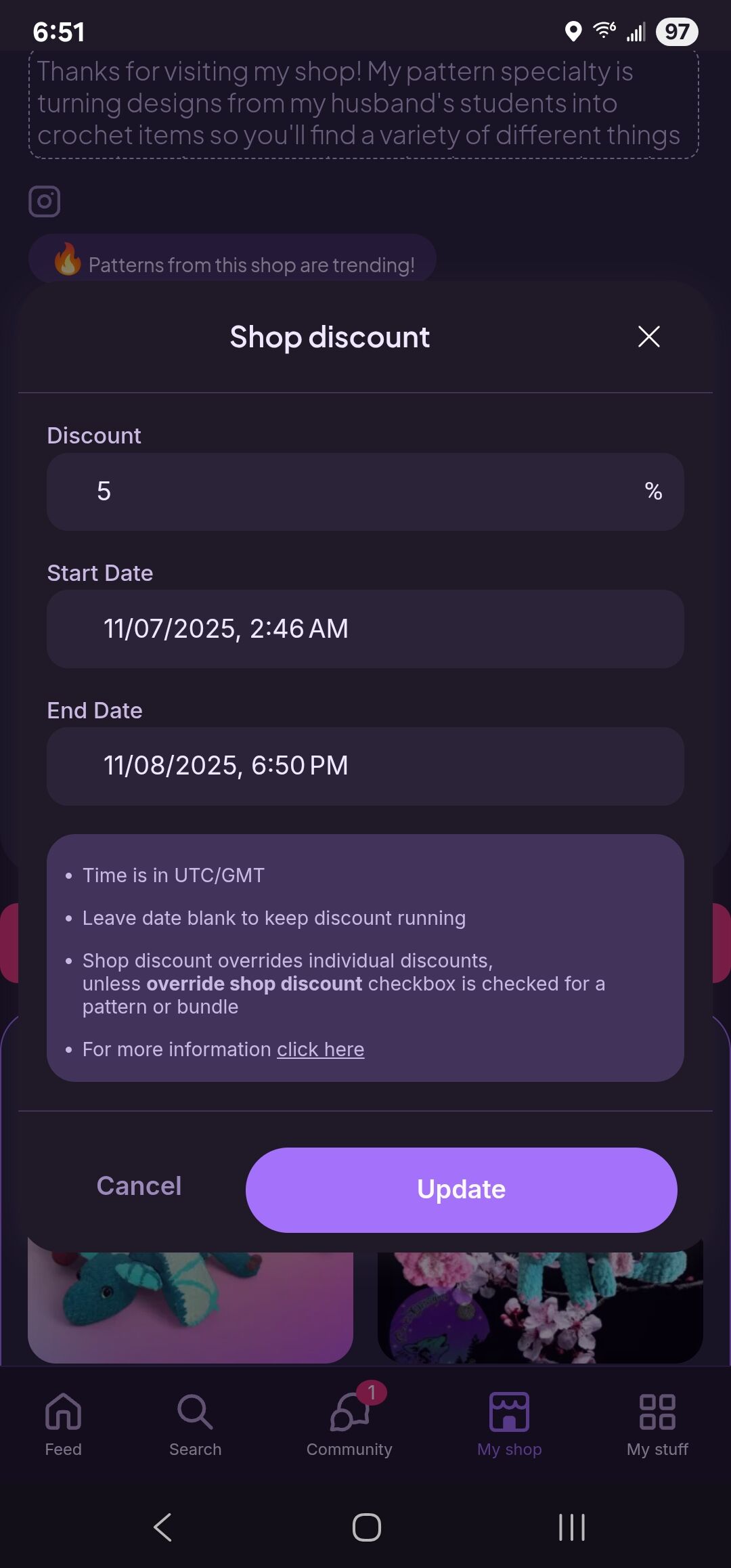
Task: Open the 'click here' information link
Action: (x=320, y=1049)
